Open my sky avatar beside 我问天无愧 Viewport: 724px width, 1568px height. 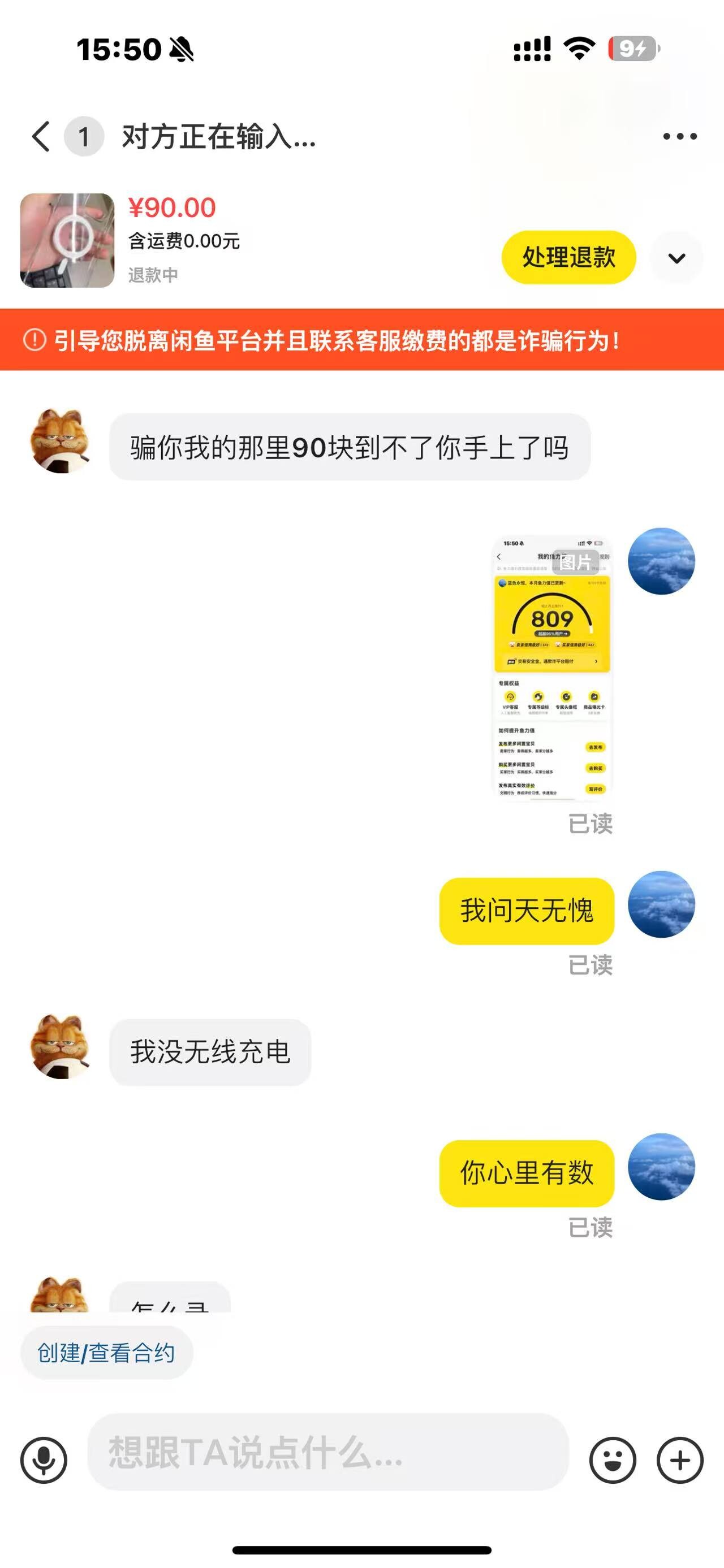pos(661,904)
